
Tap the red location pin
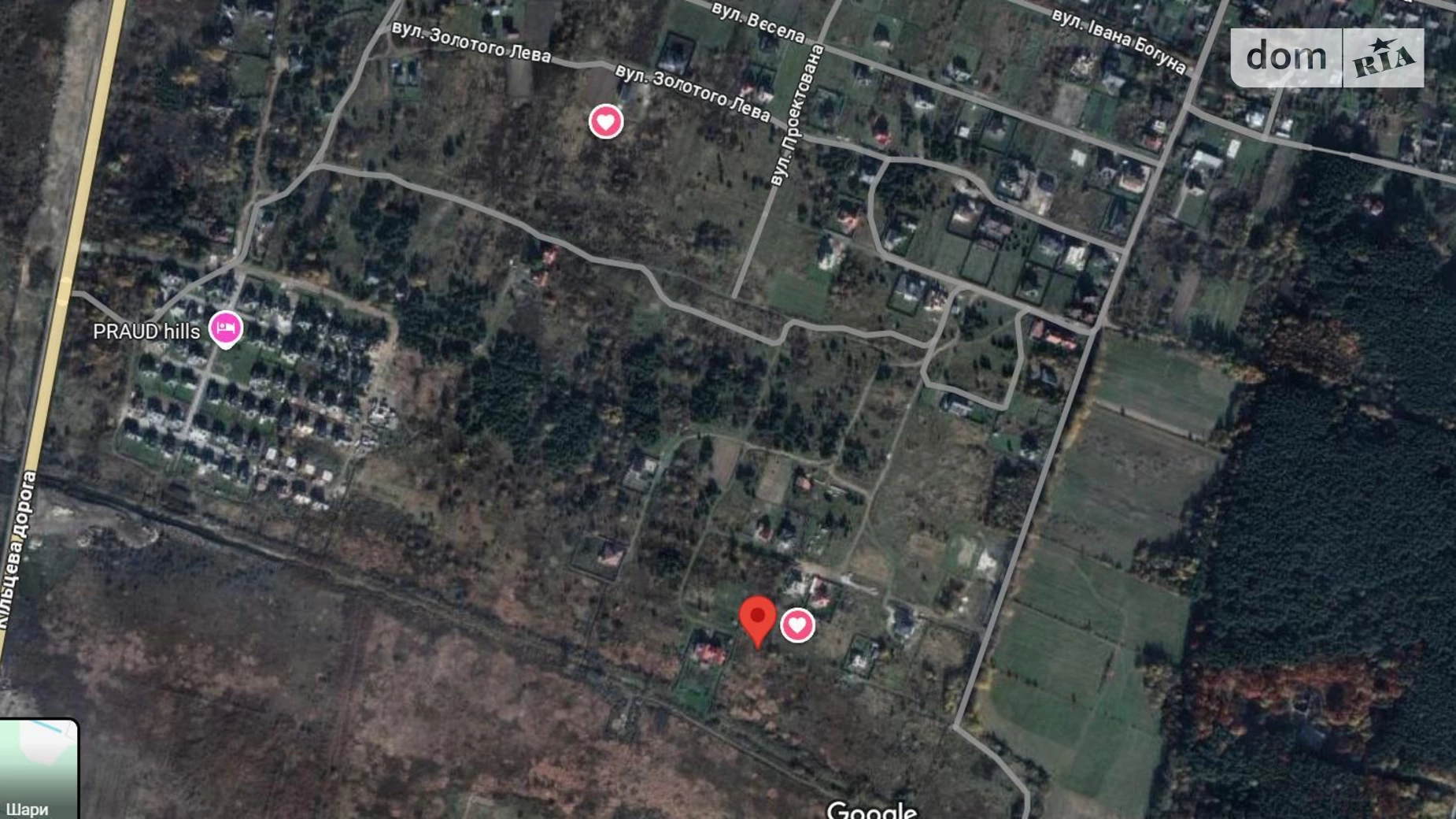tap(757, 618)
